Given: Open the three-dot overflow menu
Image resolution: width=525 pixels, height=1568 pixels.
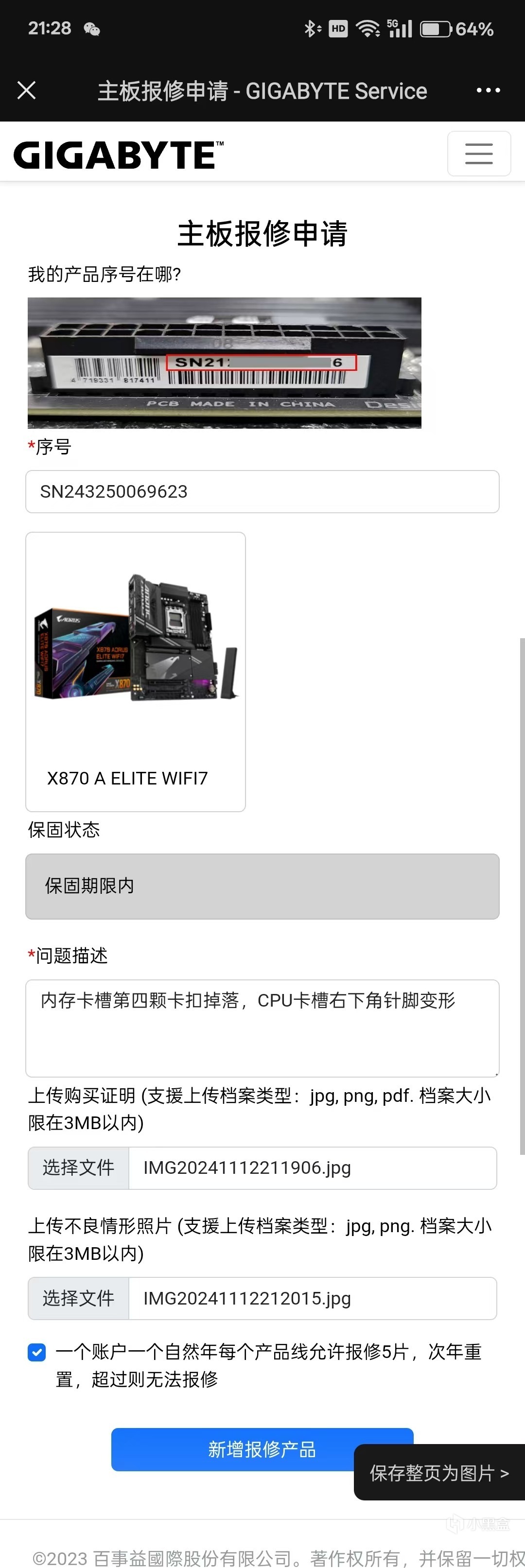Looking at the screenshot, I should (x=488, y=90).
